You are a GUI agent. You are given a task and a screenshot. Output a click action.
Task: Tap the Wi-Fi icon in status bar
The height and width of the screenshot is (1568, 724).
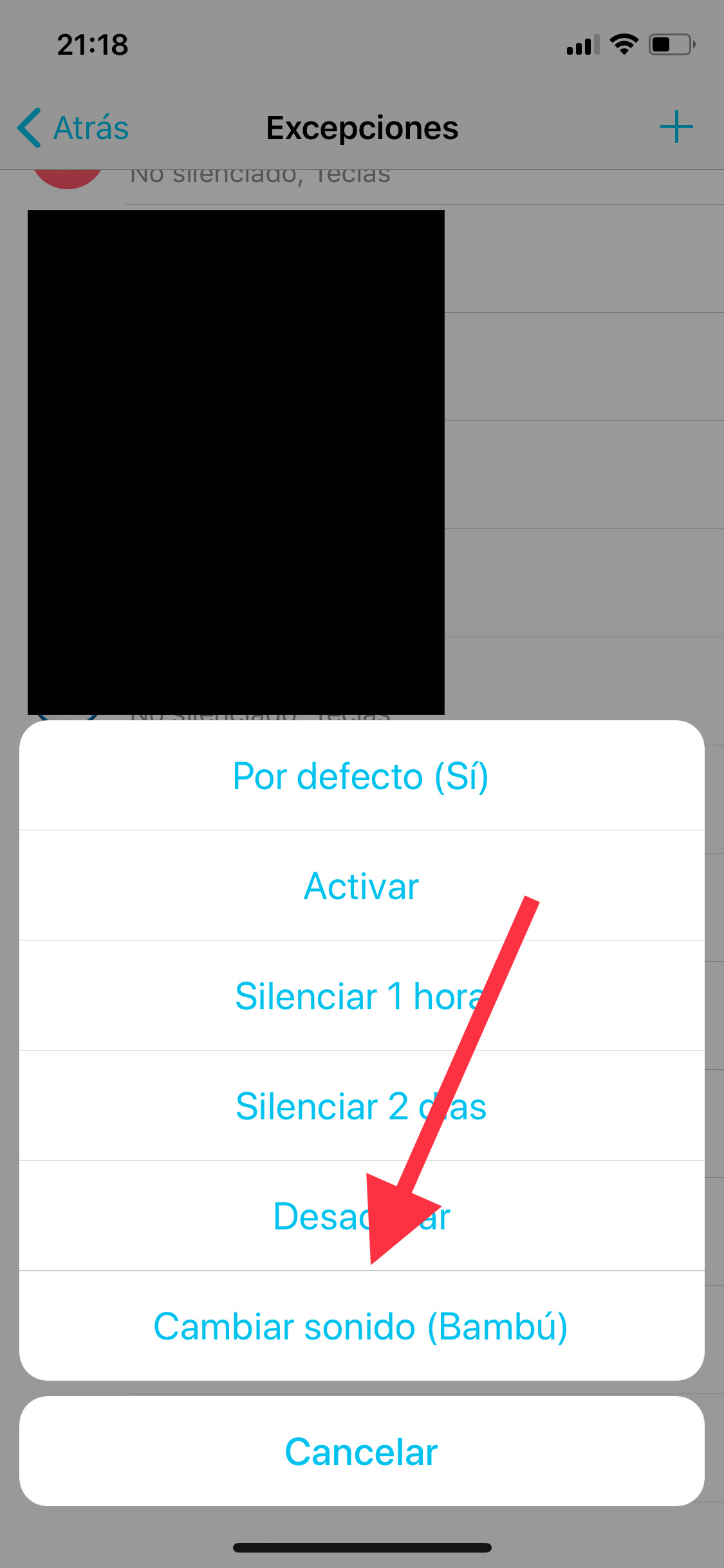[x=622, y=43]
